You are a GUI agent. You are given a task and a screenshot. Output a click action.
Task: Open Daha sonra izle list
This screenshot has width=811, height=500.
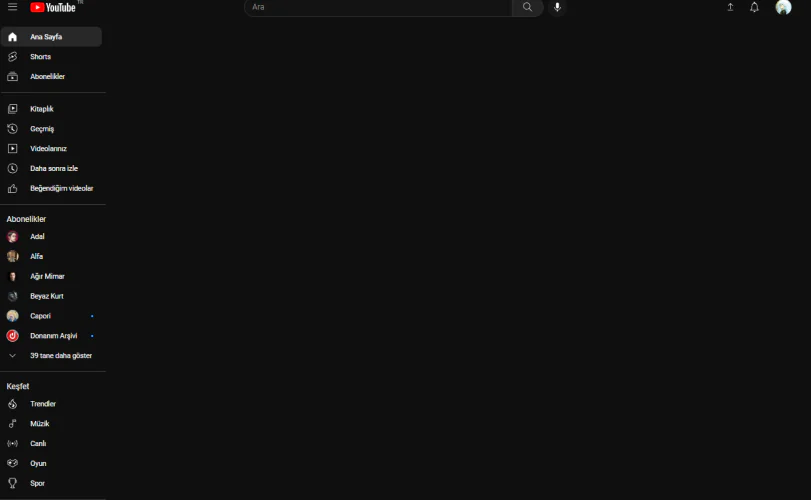pos(53,169)
